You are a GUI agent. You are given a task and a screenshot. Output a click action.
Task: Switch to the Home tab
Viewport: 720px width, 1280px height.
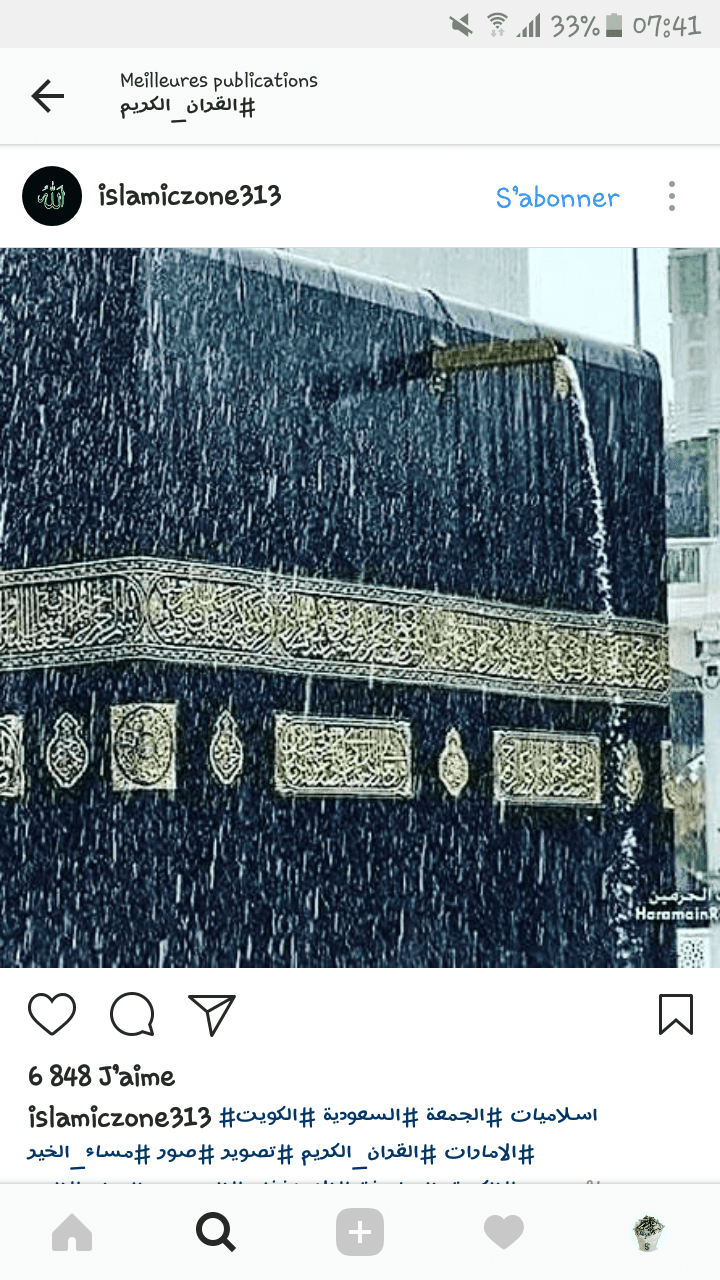coord(72,1233)
